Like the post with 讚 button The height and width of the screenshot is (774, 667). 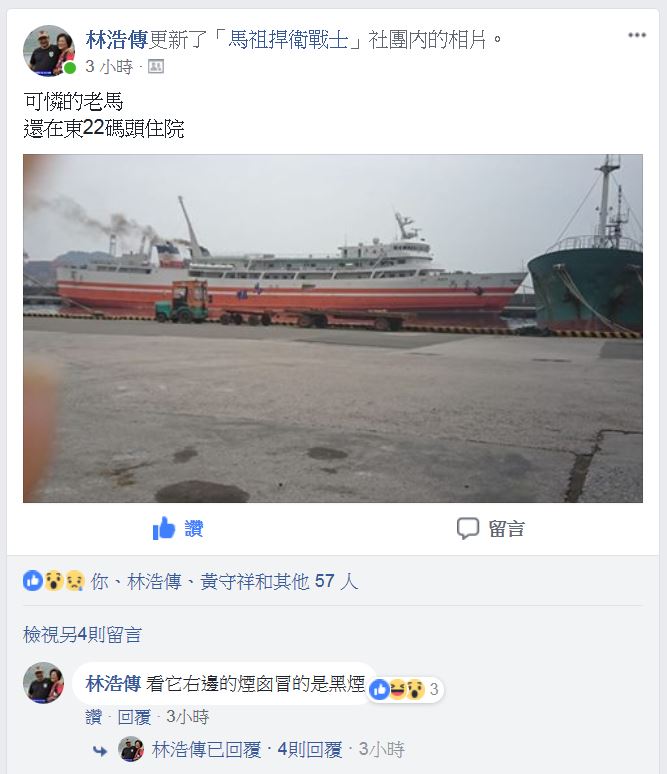[178, 529]
